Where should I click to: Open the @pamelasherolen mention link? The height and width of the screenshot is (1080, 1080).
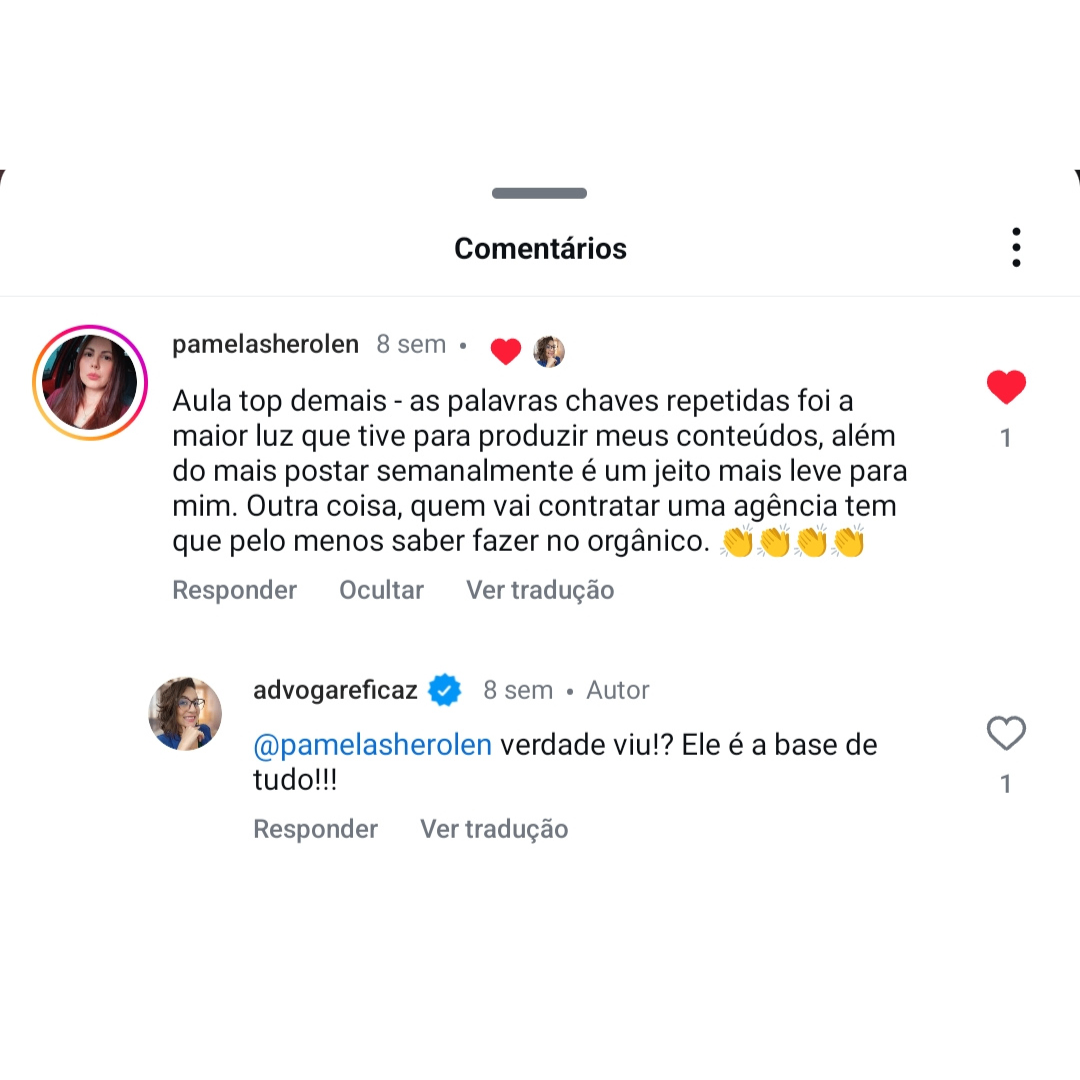[372, 745]
